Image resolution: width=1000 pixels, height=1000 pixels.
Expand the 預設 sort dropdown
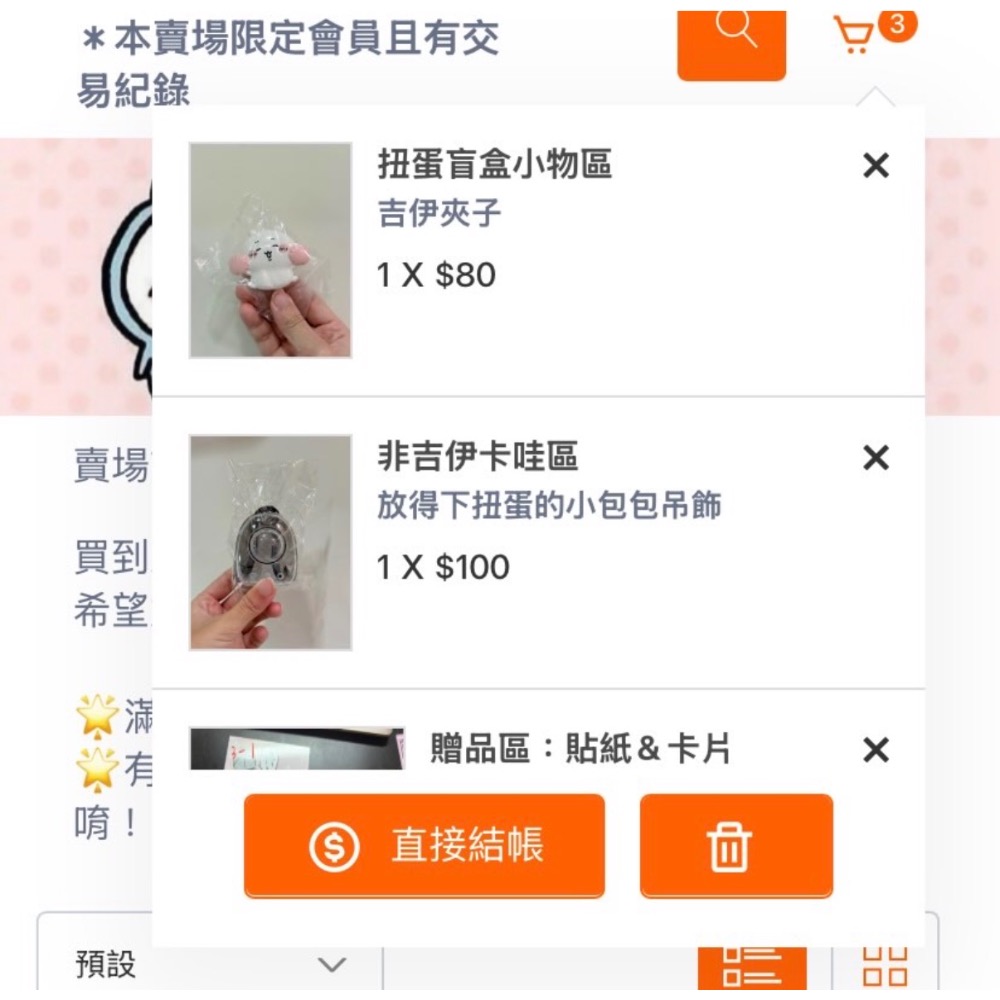point(210,965)
